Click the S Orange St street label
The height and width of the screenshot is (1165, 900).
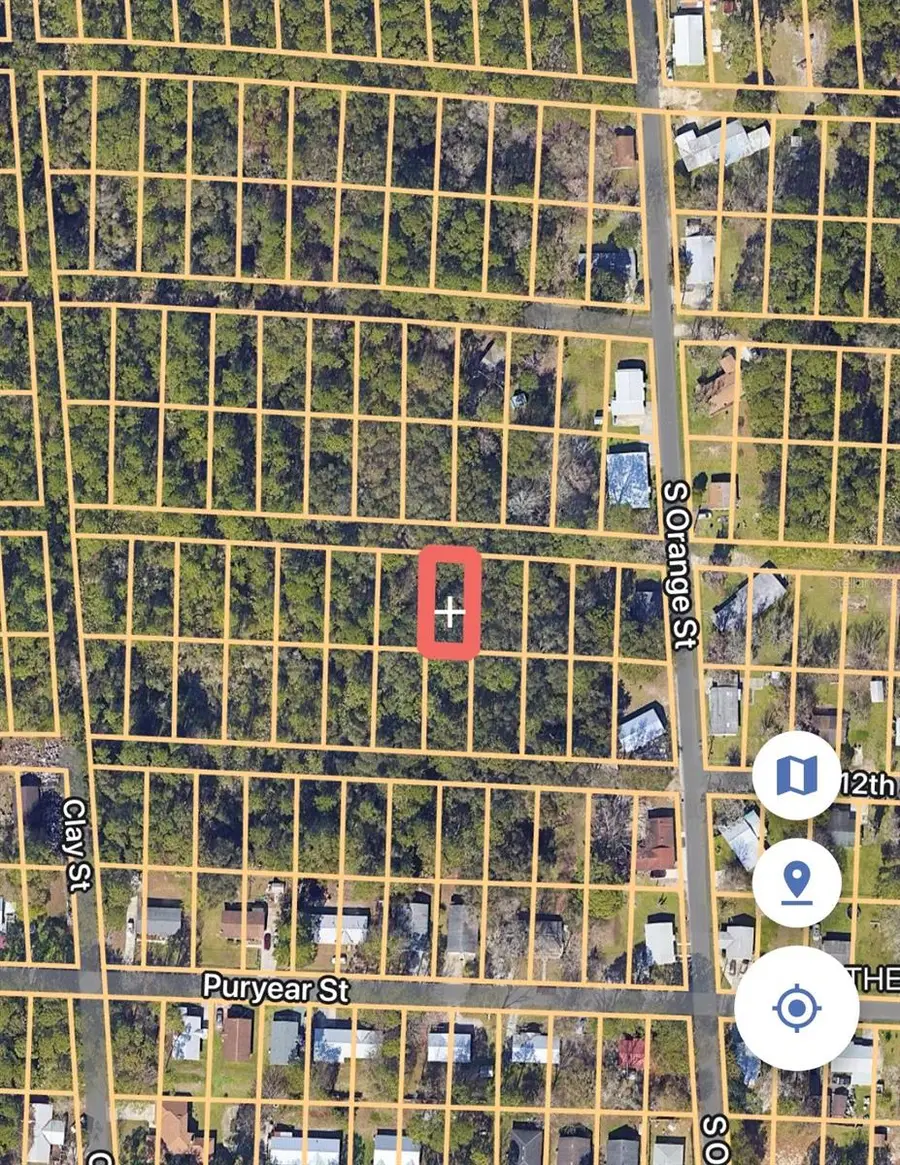[x=678, y=565]
